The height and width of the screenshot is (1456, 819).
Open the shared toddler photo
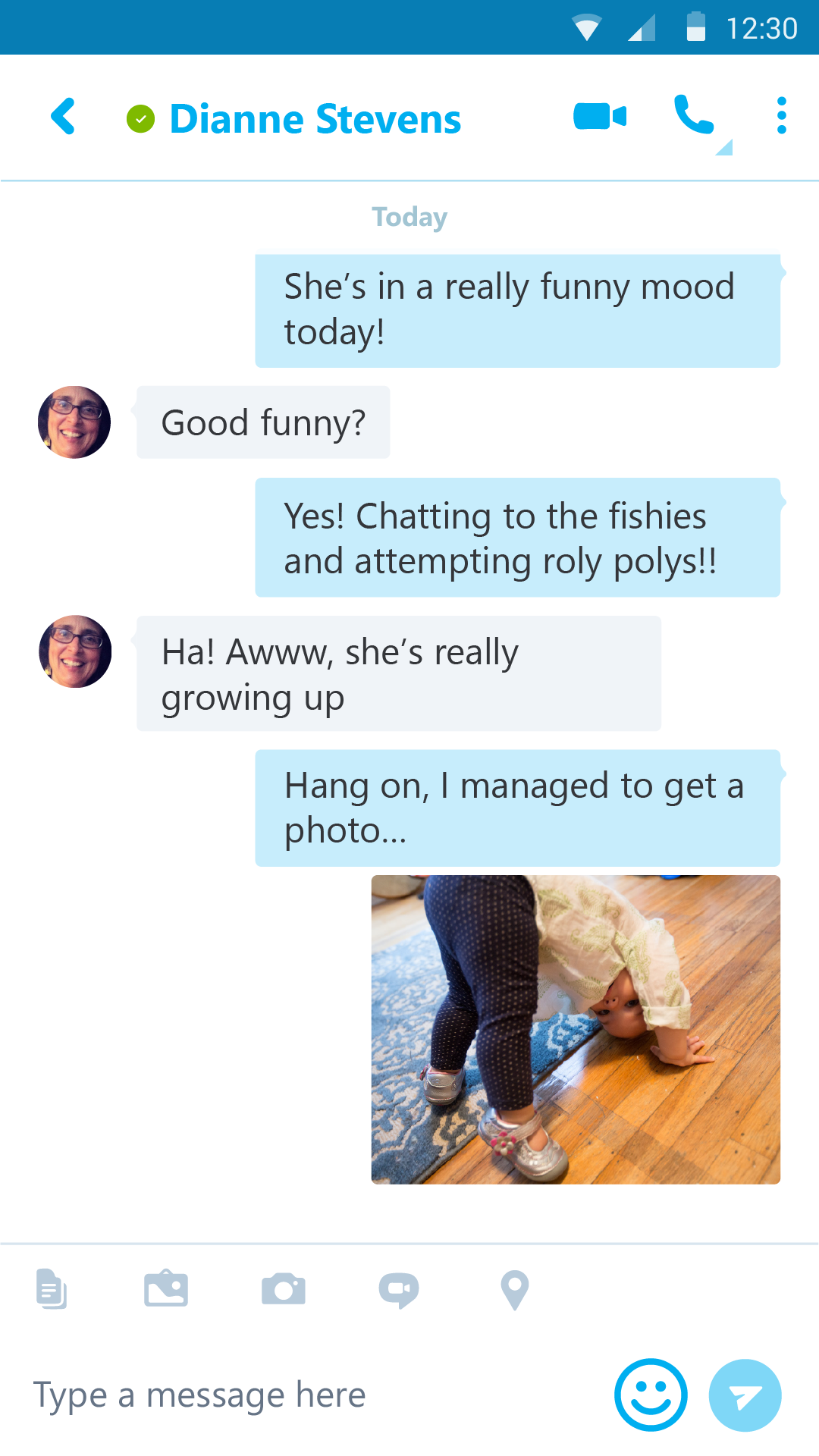pos(575,1029)
